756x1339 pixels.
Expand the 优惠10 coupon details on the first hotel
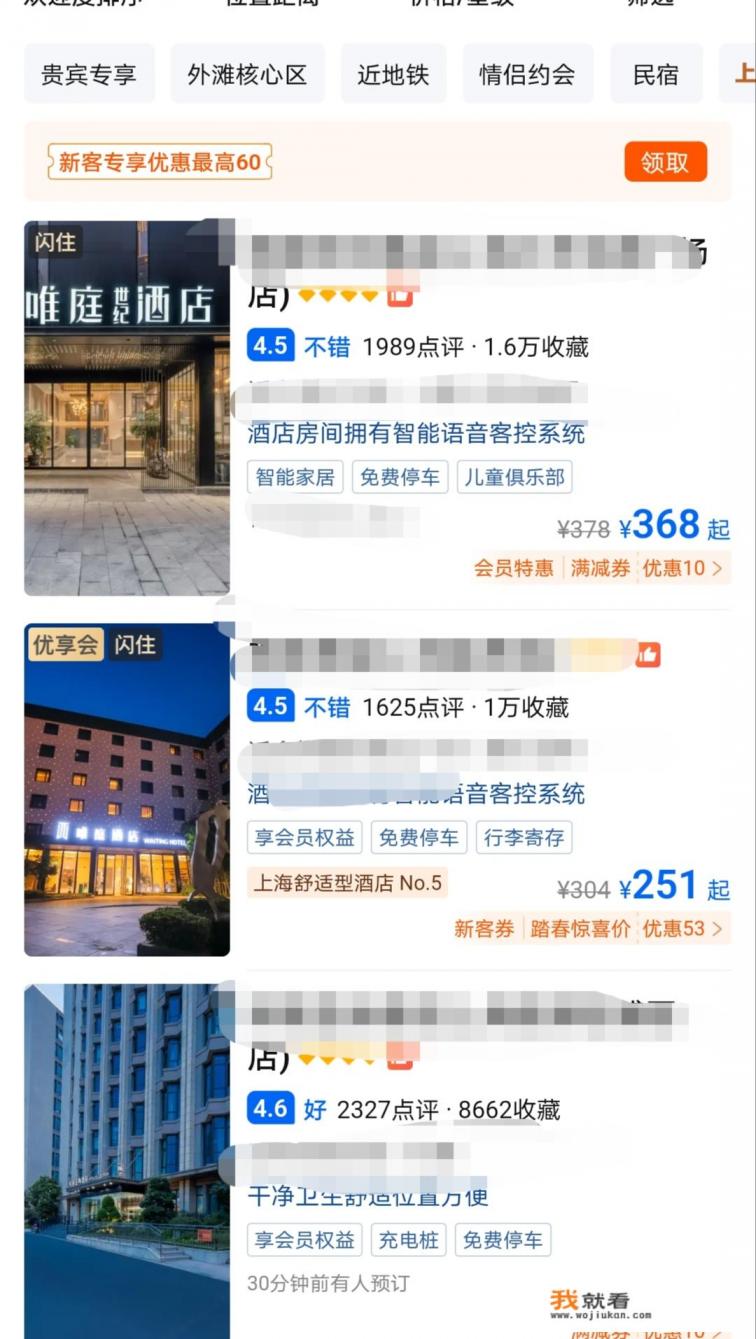tap(685, 567)
